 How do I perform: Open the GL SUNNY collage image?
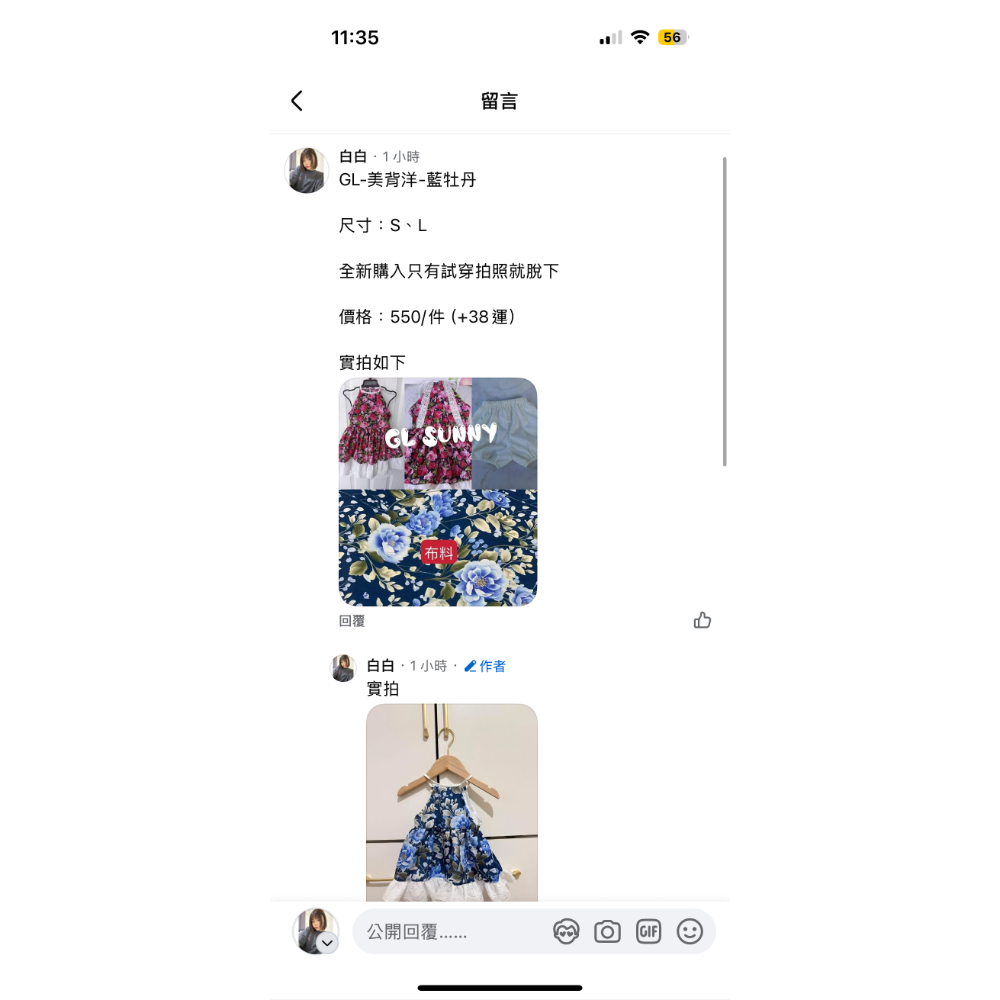[438, 491]
